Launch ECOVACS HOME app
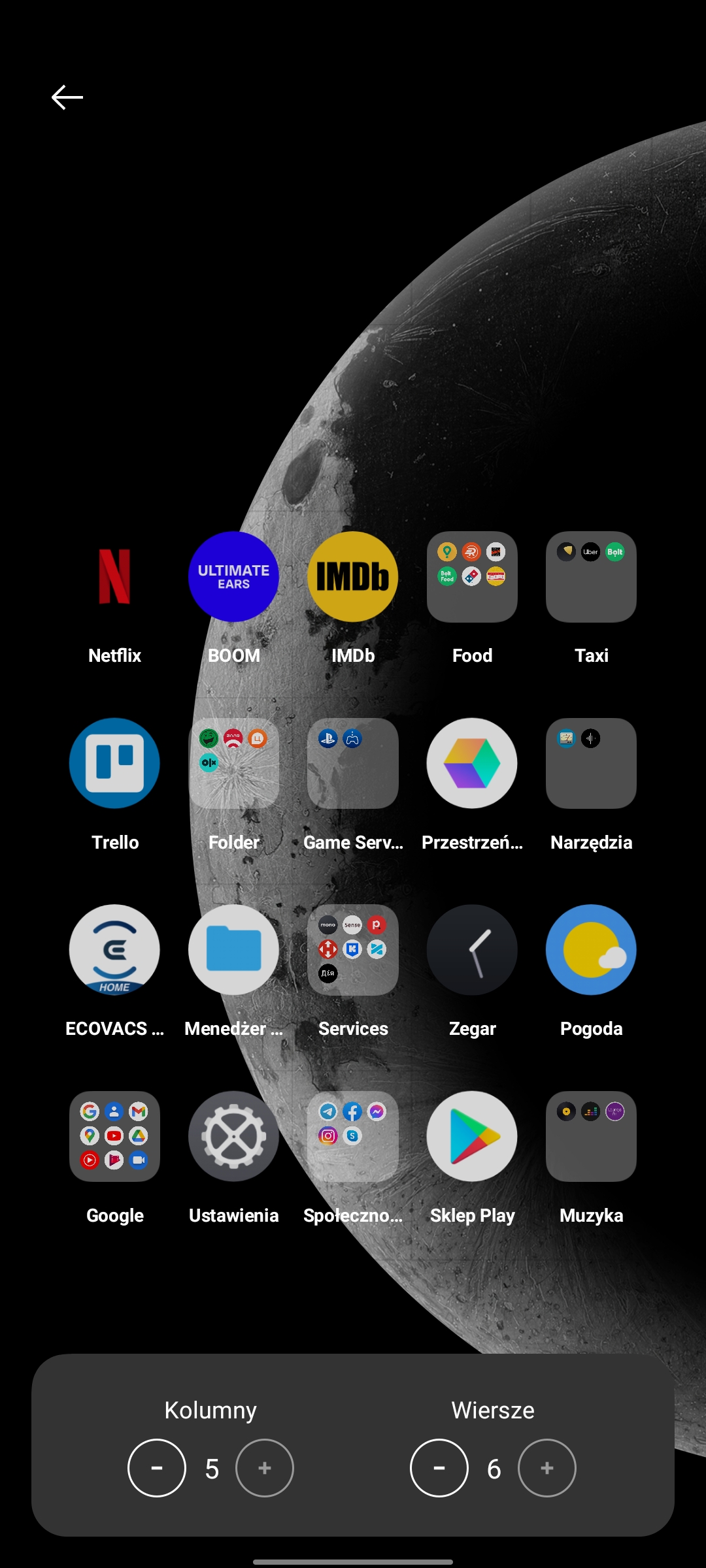 [x=114, y=950]
